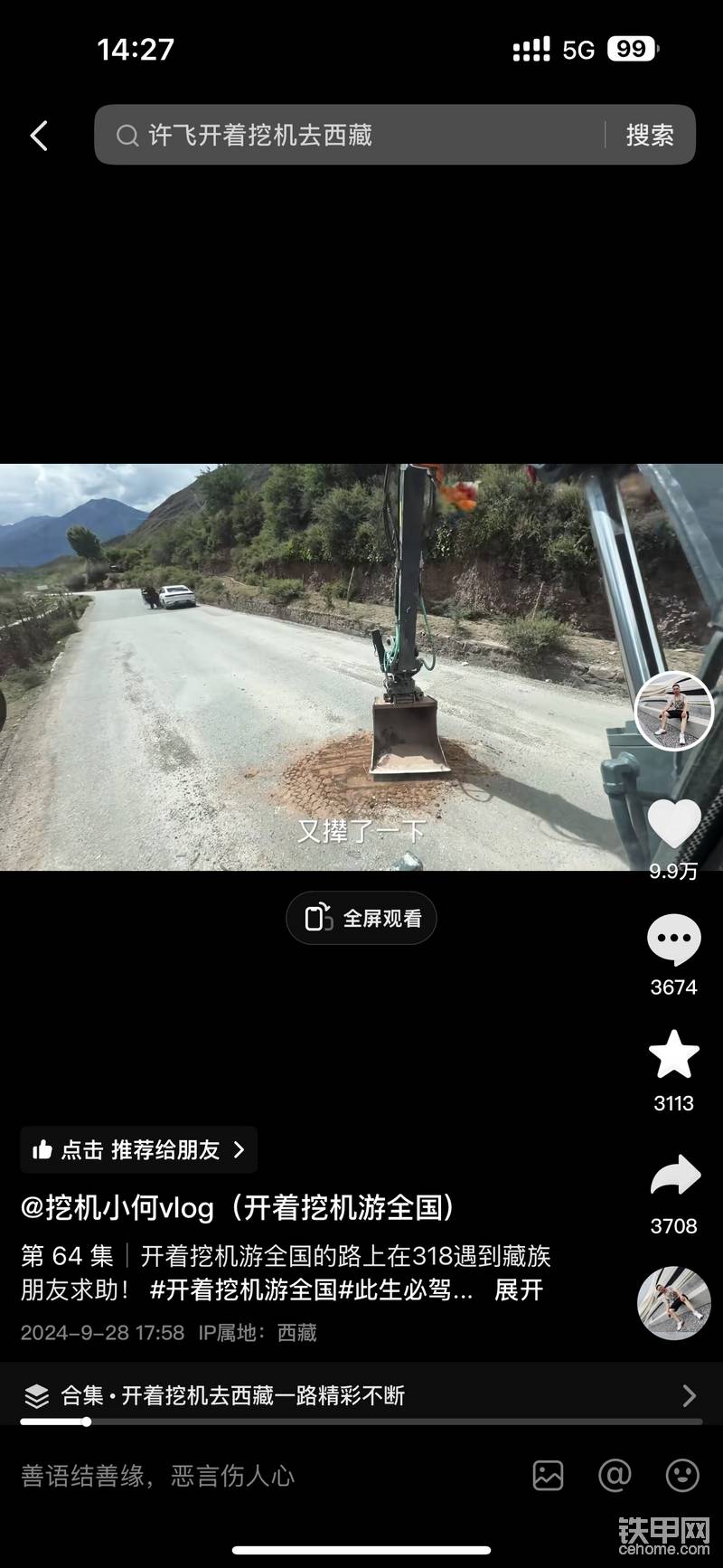Tap the comment field 善语结善缘
The image size is (723, 1568).
pyautogui.click(x=262, y=1476)
